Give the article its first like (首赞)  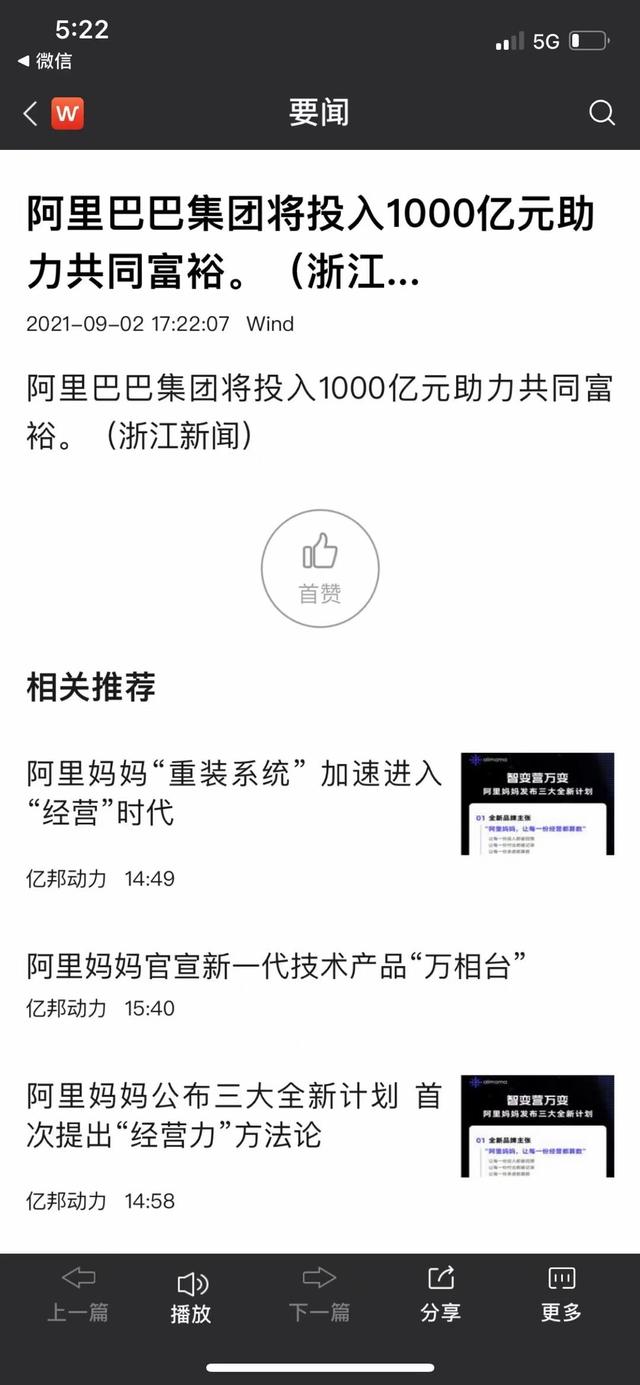pos(320,568)
